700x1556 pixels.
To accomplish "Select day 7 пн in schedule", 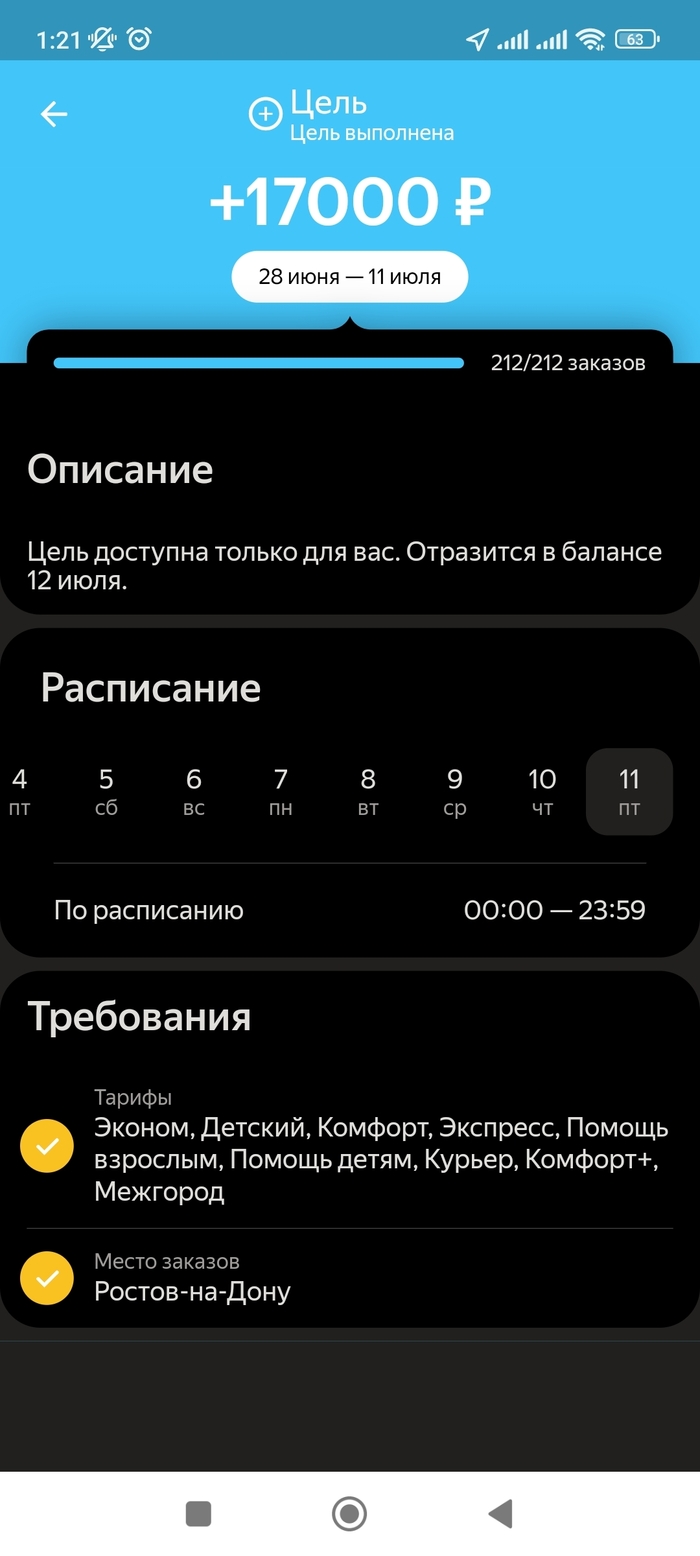I will [x=281, y=792].
